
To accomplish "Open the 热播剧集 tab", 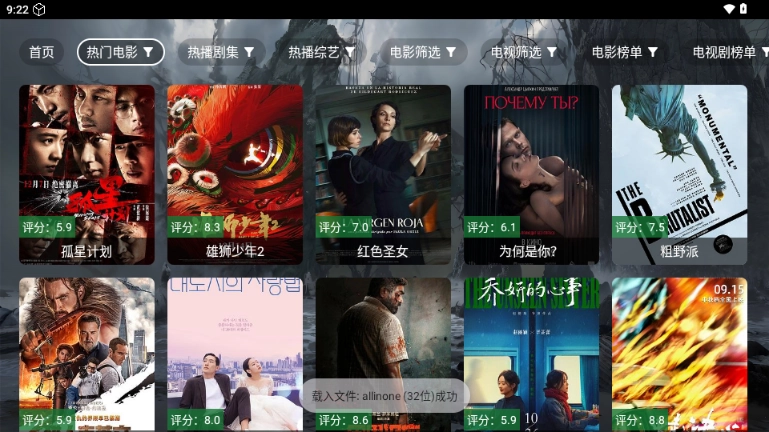I will pos(221,52).
